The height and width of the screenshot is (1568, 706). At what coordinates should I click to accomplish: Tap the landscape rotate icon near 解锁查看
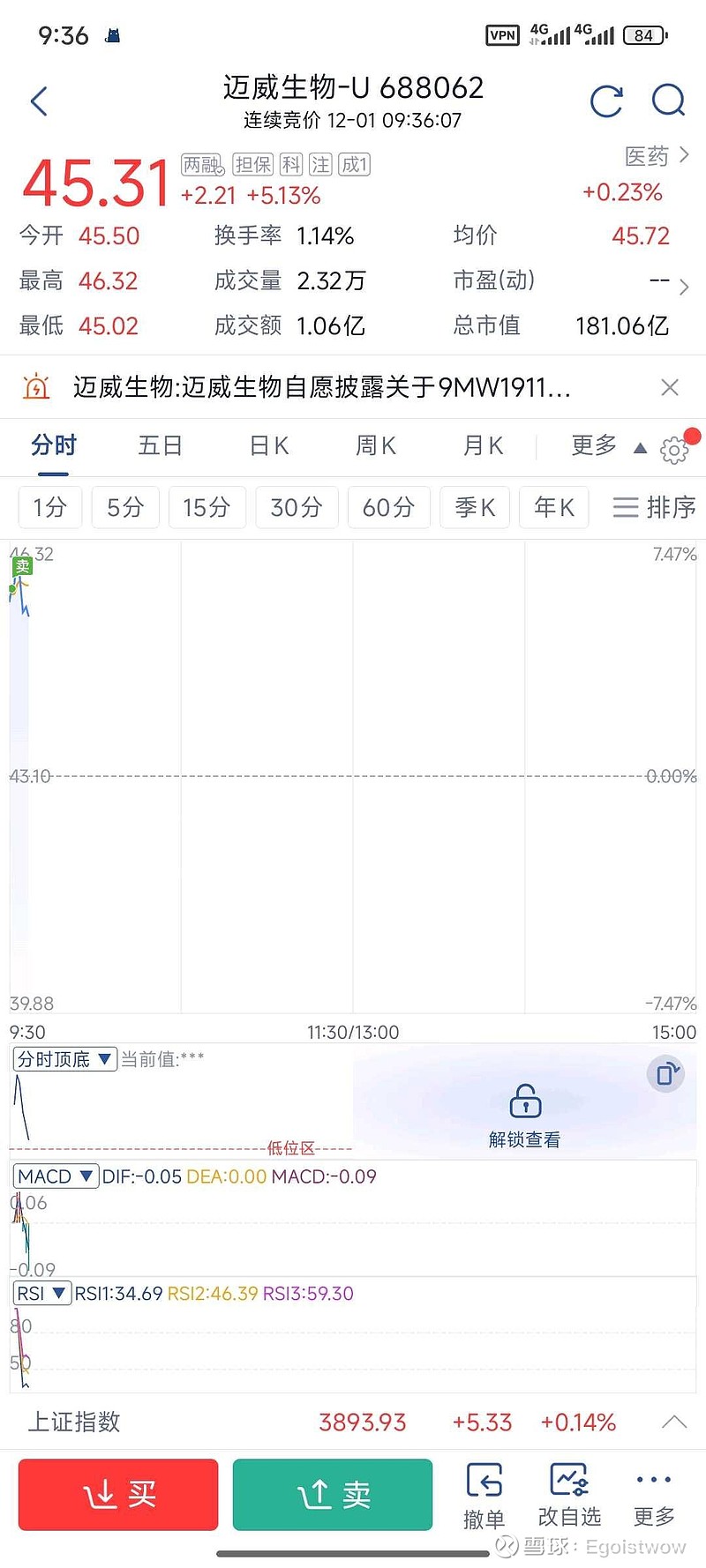[666, 1075]
